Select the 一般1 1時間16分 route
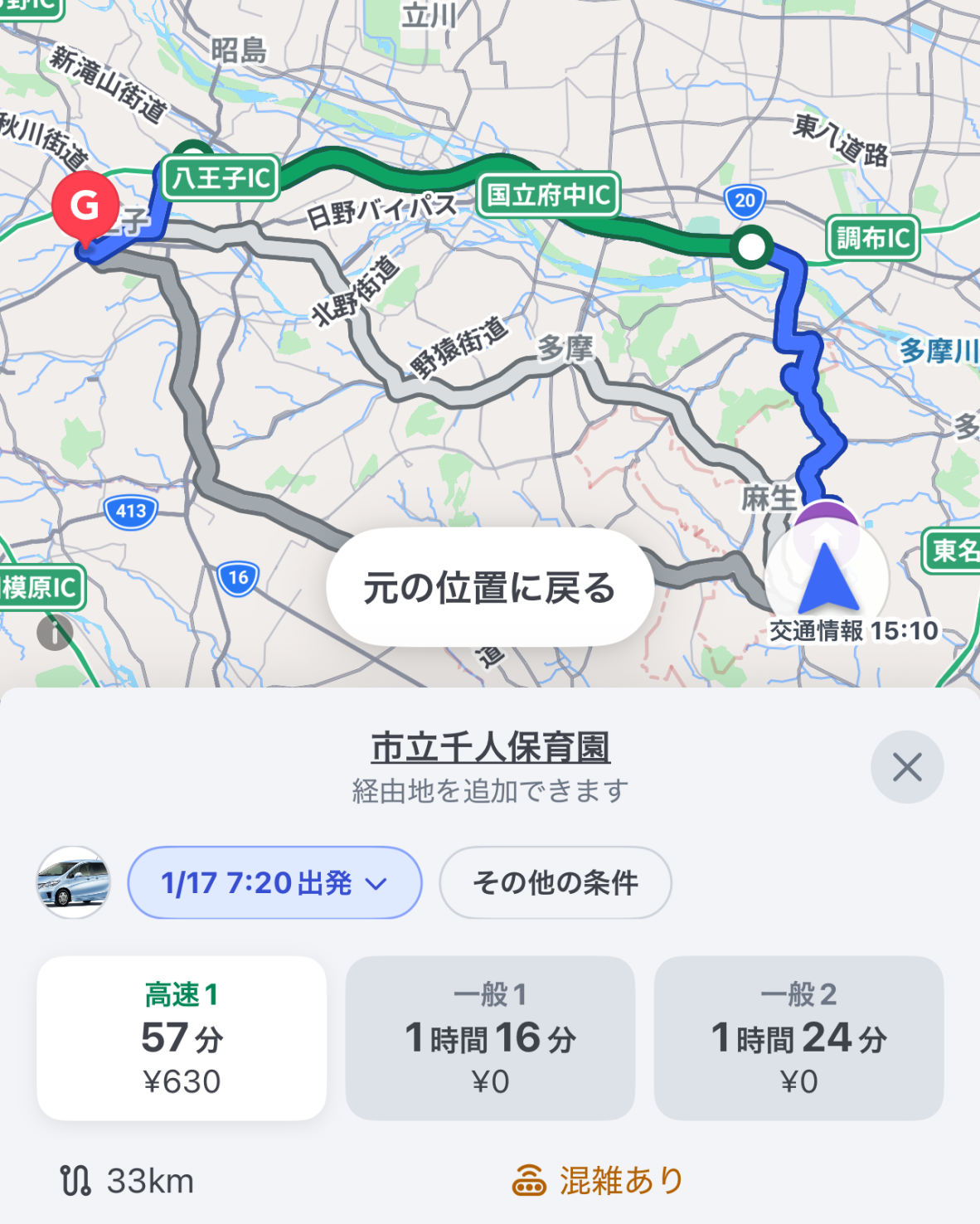The width and height of the screenshot is (980, 1224). click(490, 1037)
